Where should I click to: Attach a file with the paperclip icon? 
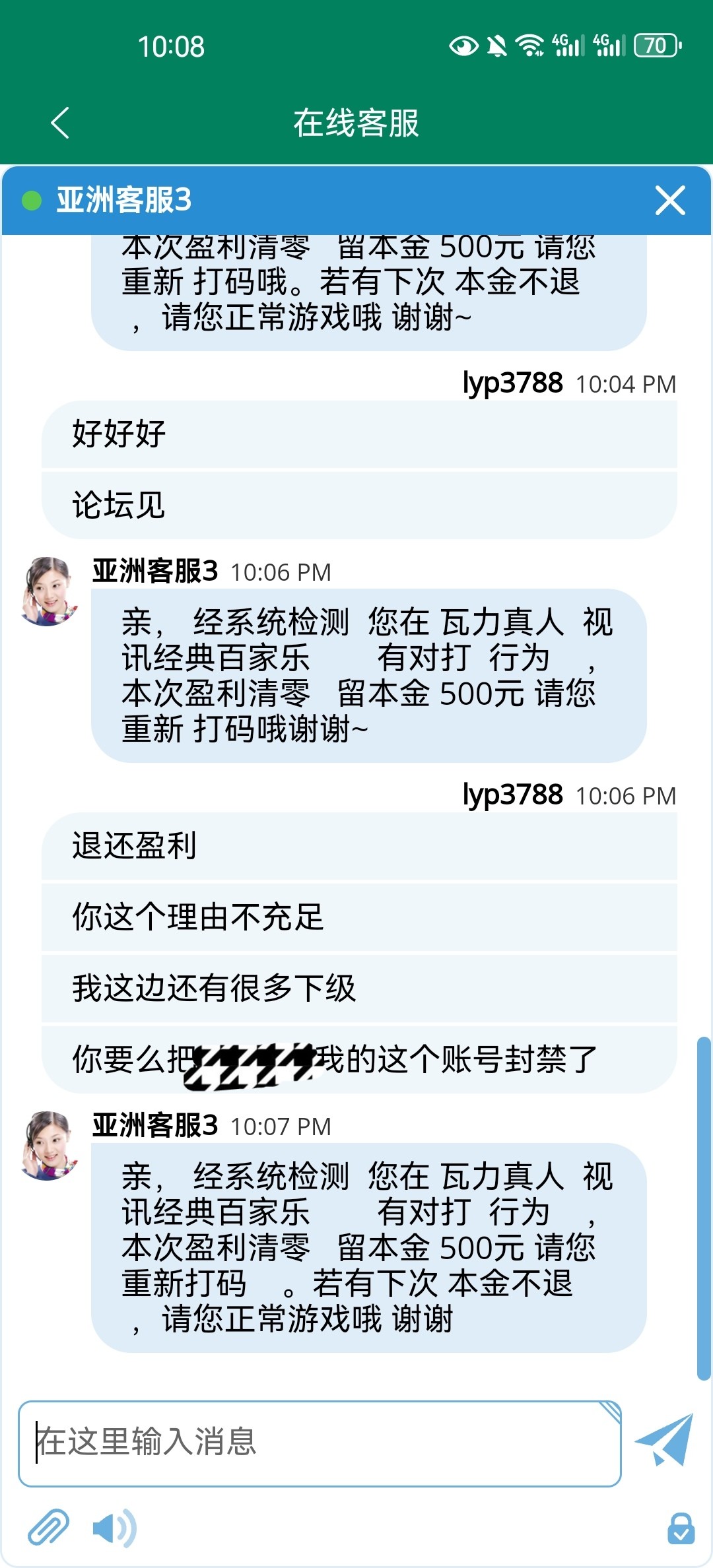(x=48, y=1527)
